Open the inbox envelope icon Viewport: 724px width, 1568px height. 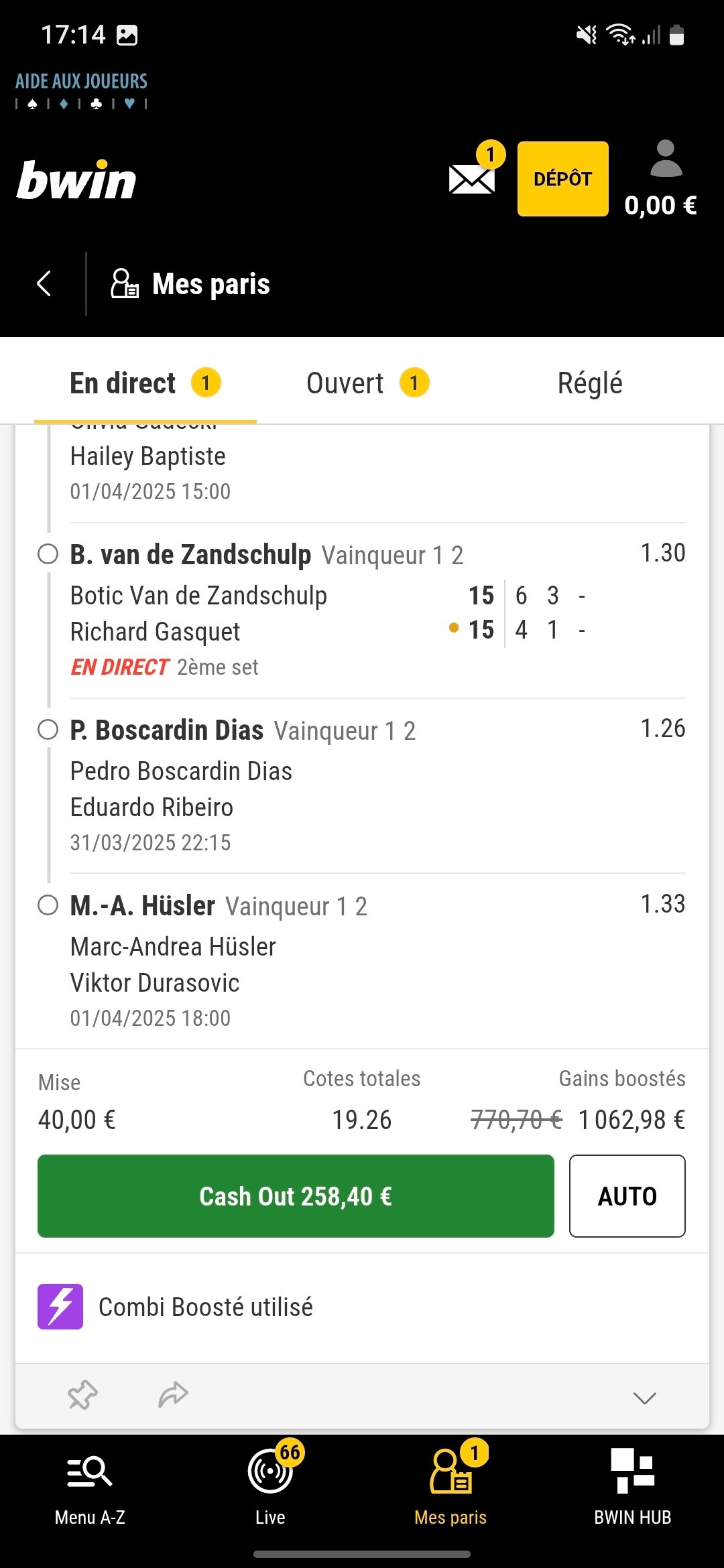[x=472, y=179]
